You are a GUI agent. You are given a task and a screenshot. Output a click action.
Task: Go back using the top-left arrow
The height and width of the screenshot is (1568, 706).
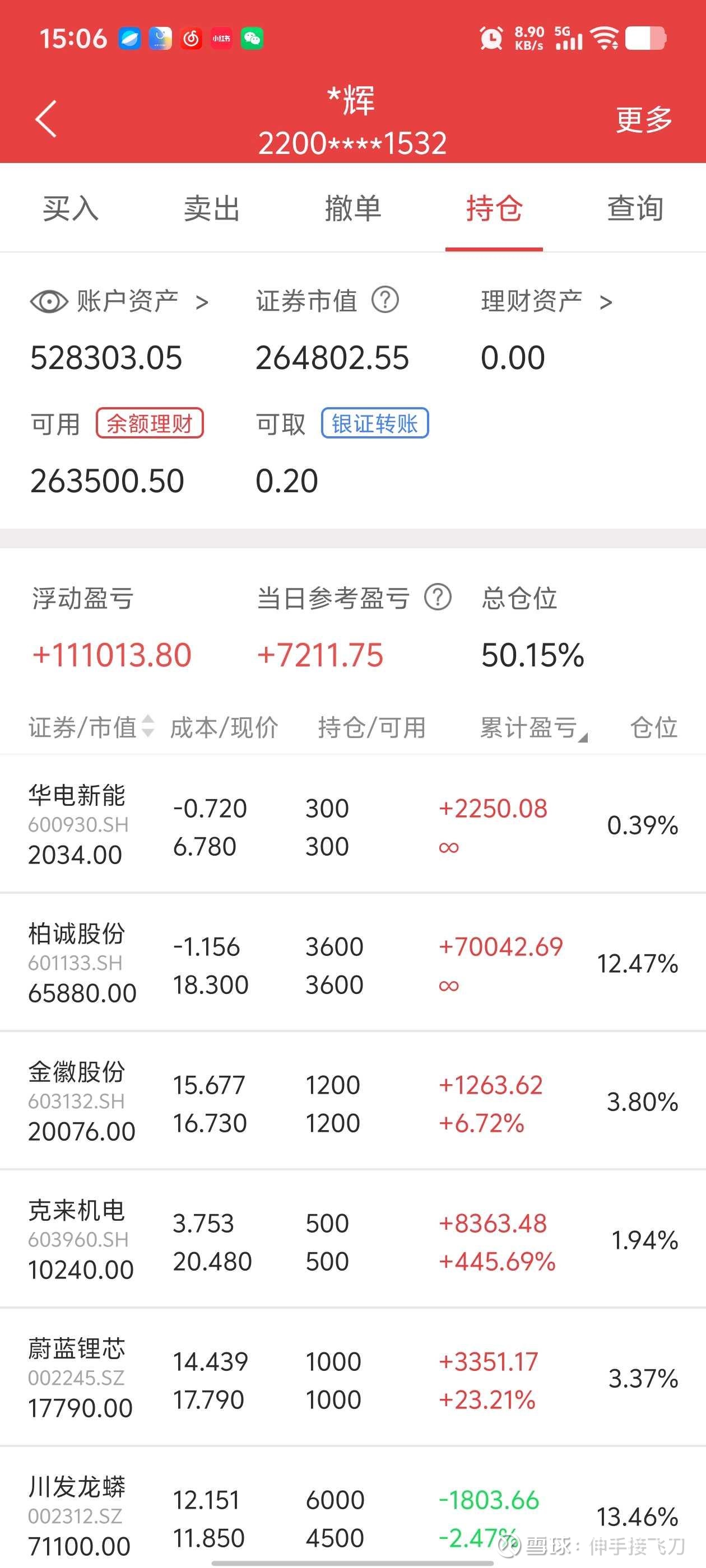tap(47, 119)
